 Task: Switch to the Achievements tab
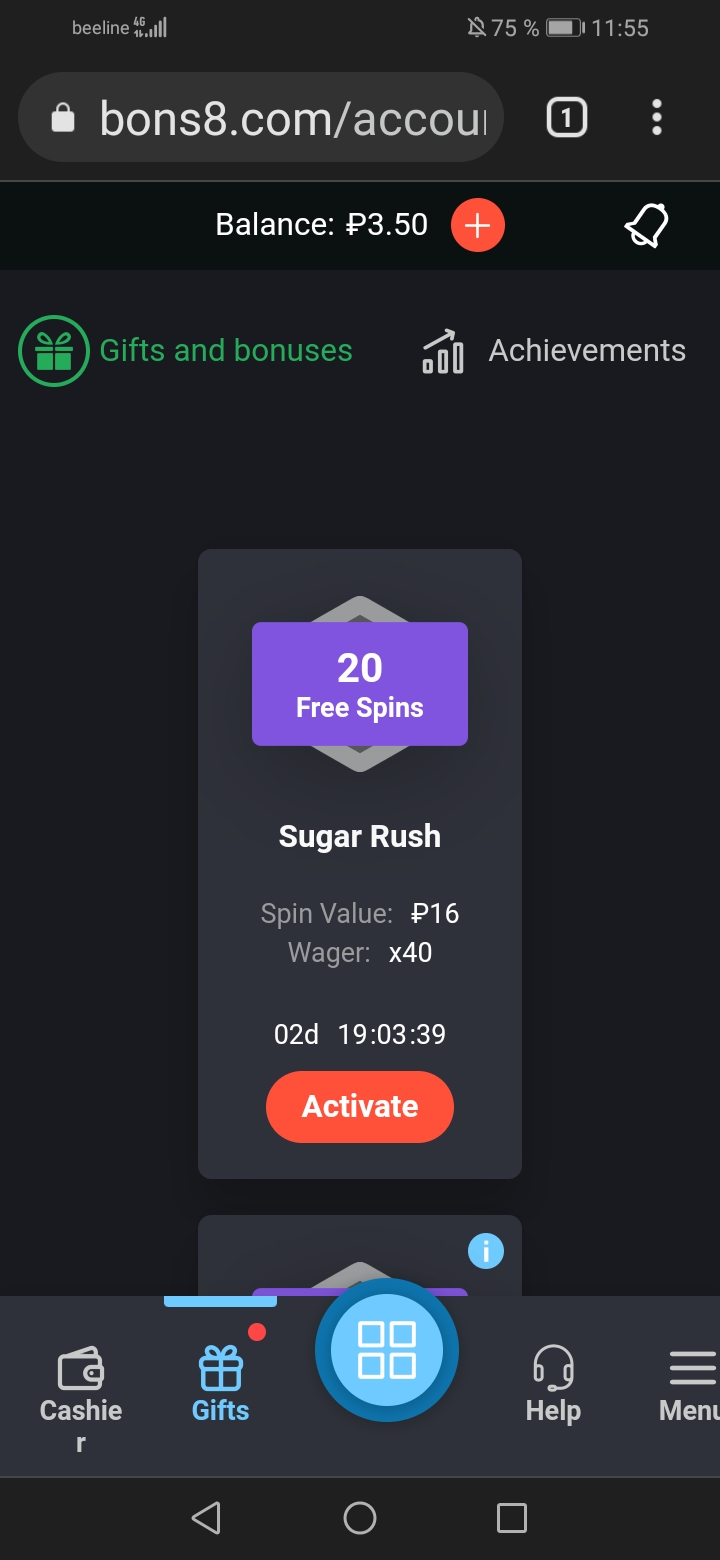coord(555,351)
